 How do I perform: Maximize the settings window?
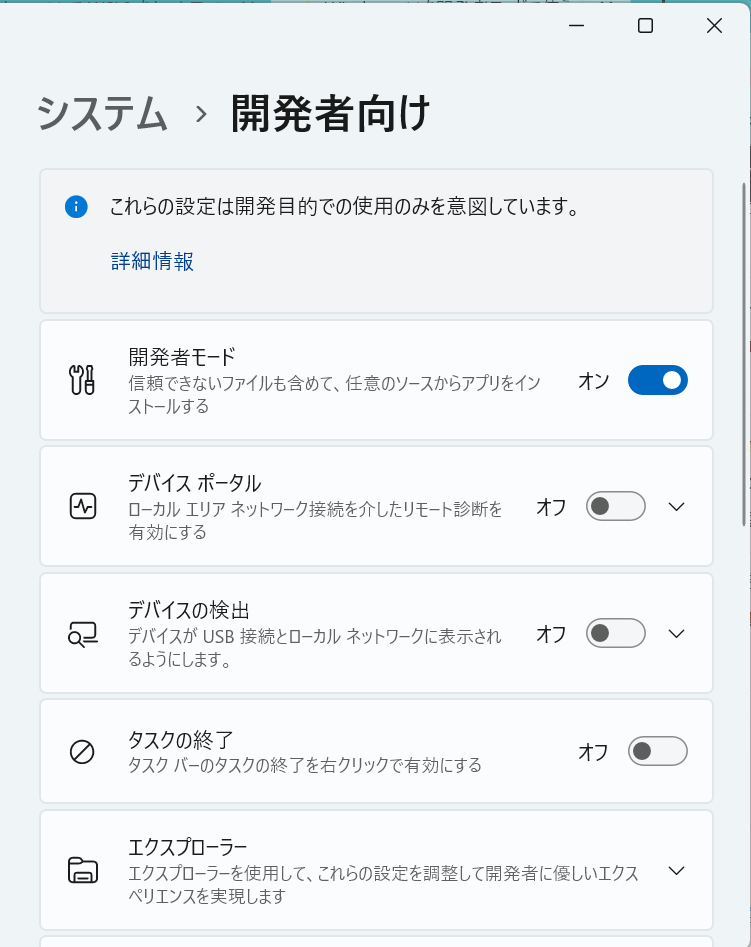645,27
